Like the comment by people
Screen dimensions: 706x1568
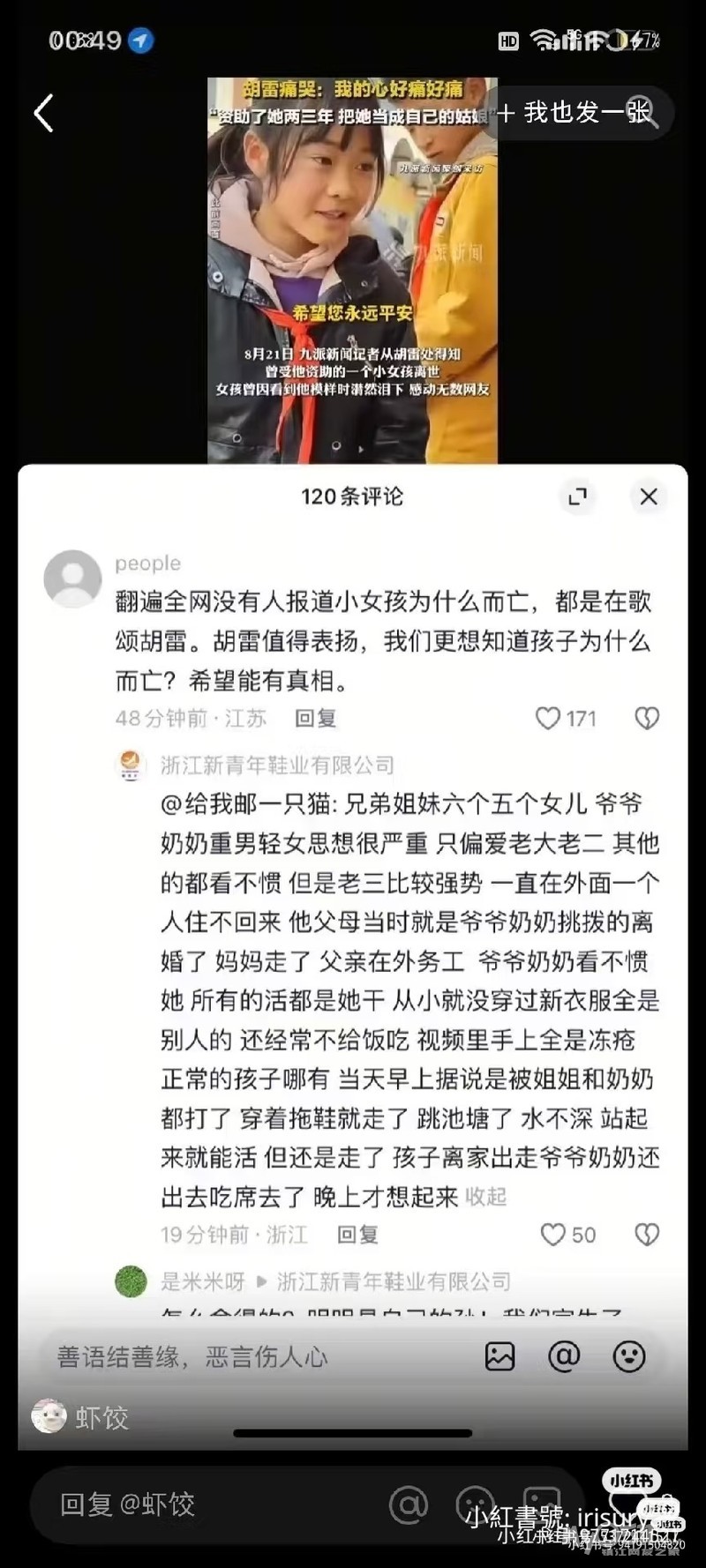point(548,718)
